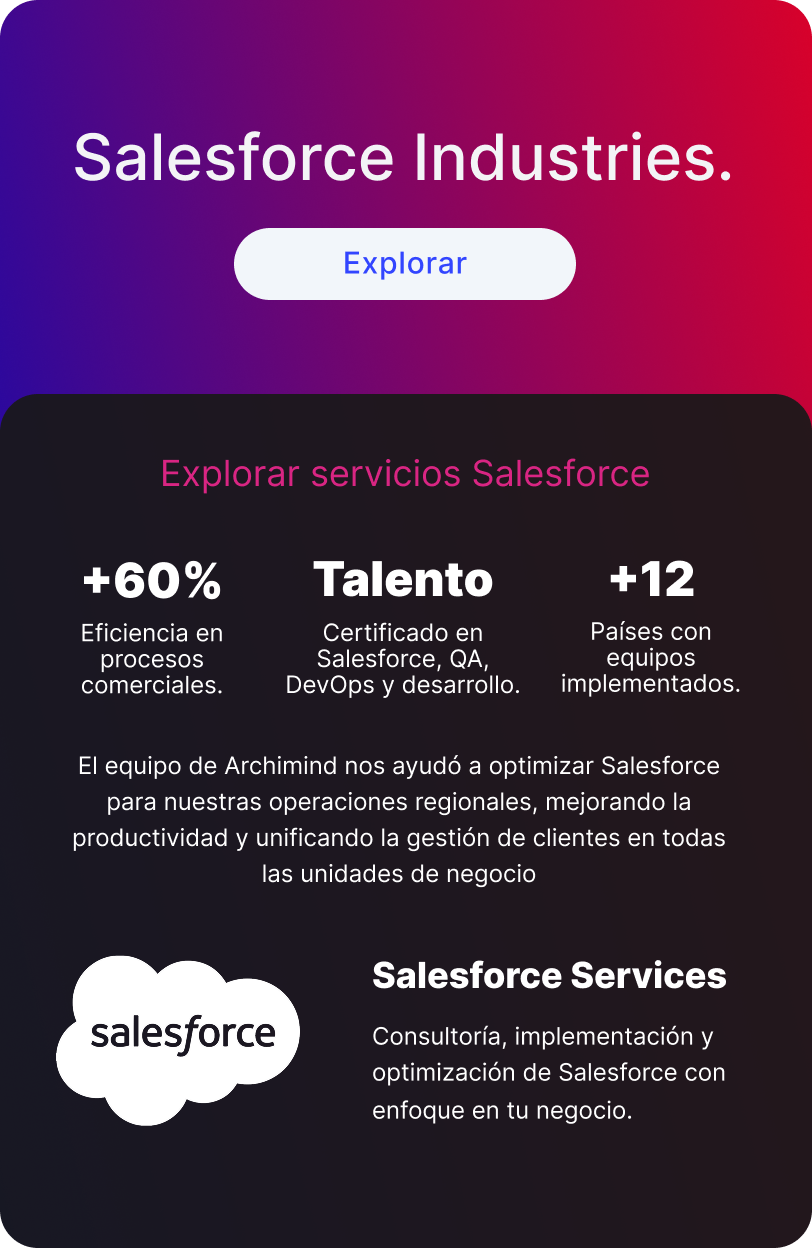Click Países con equipos implementados text
812x1248 pixels.
tap(651, 658)
